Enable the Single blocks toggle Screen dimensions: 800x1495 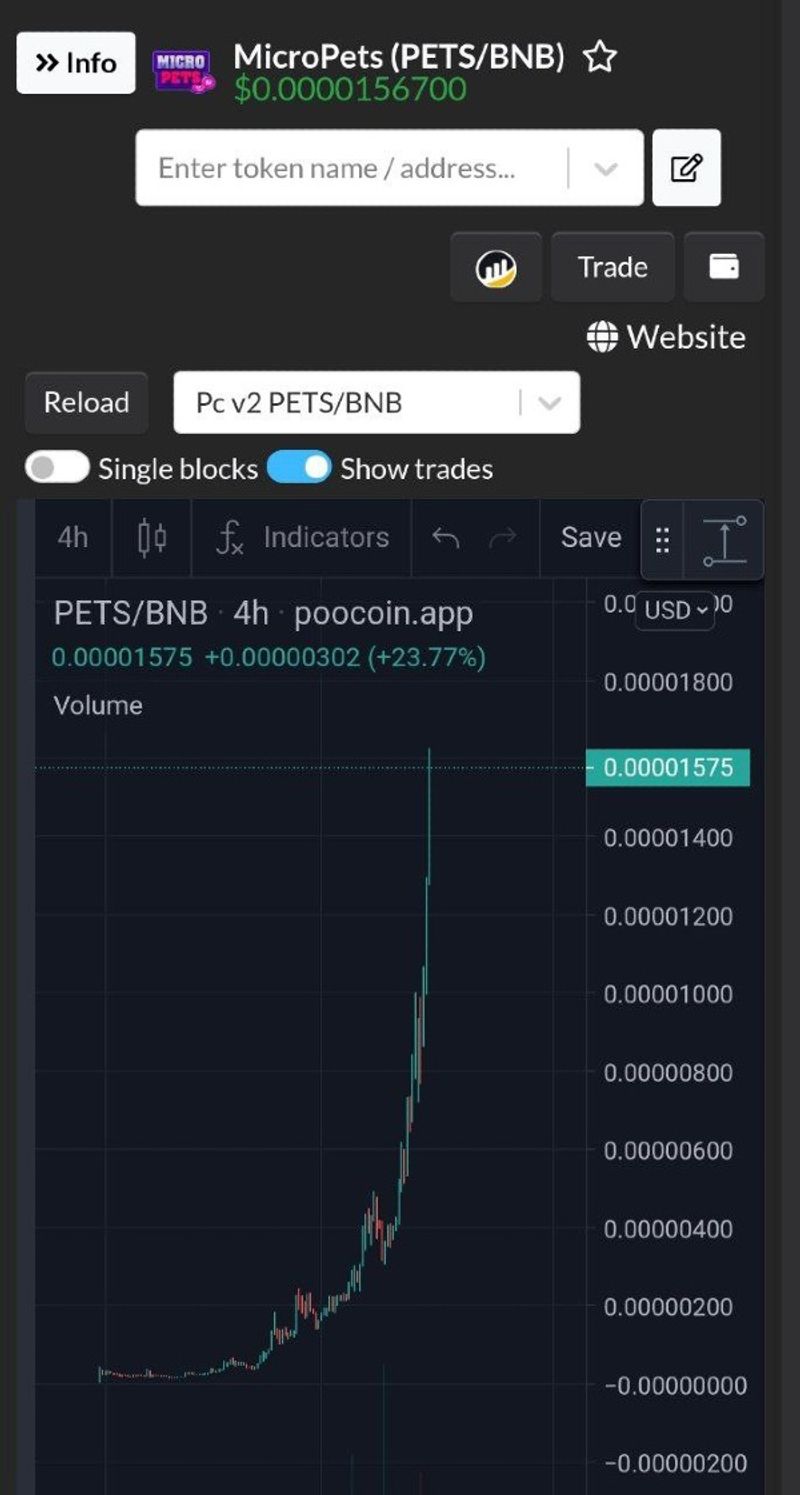57,467
